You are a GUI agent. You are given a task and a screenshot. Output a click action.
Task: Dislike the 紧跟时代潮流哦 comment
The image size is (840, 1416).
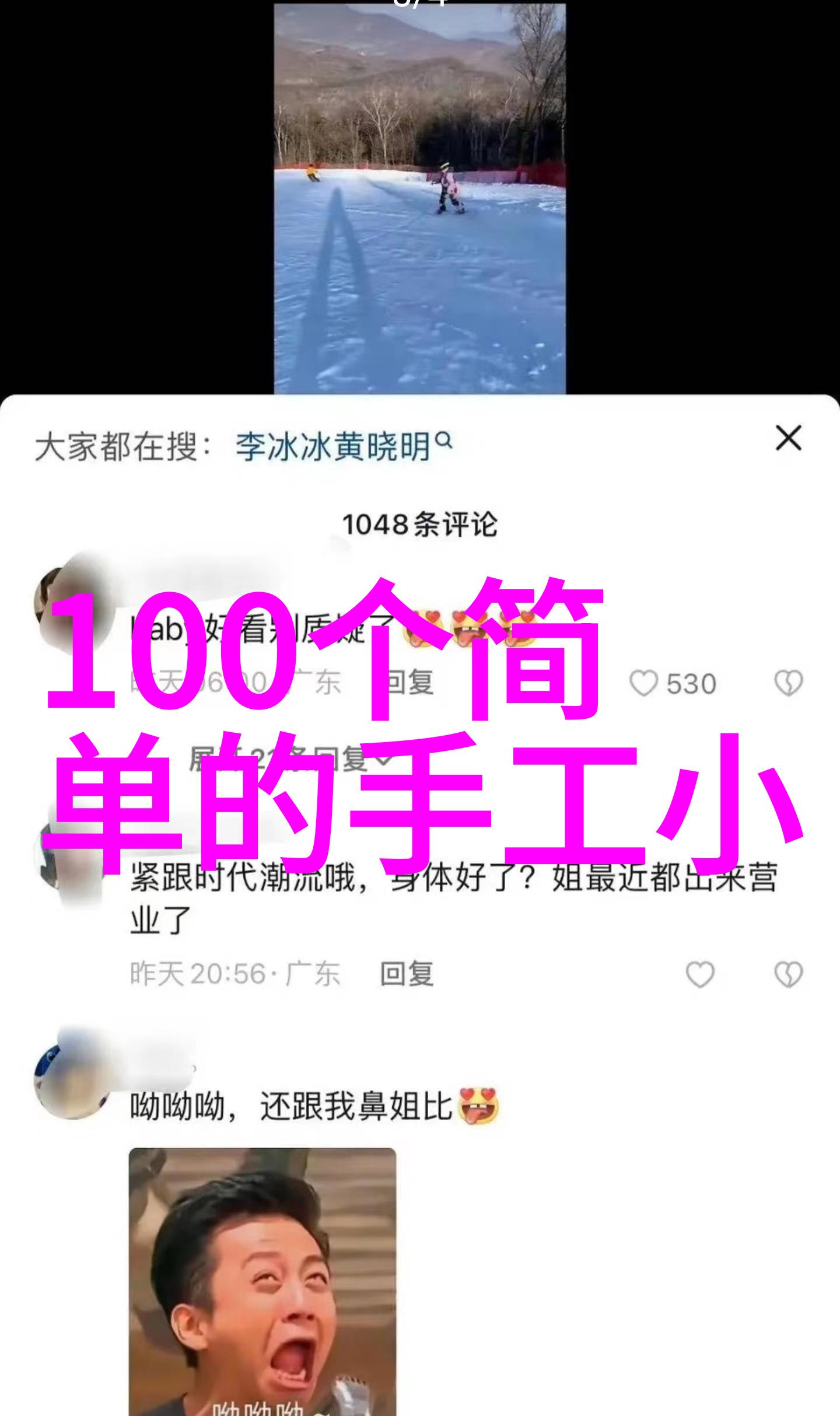point(788,974)
